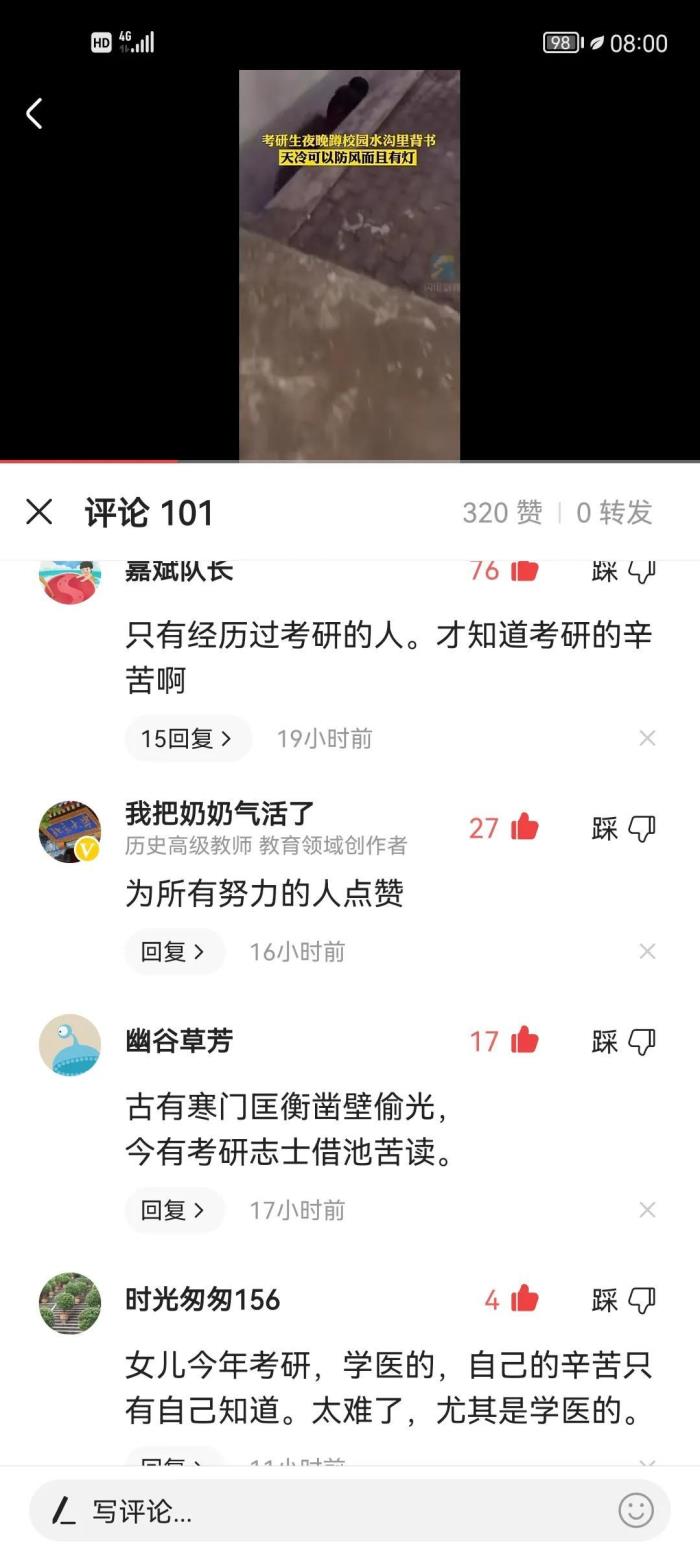Close the comments panel
The width and height of the screenshot is (700, 1555).
pos(39,512)
